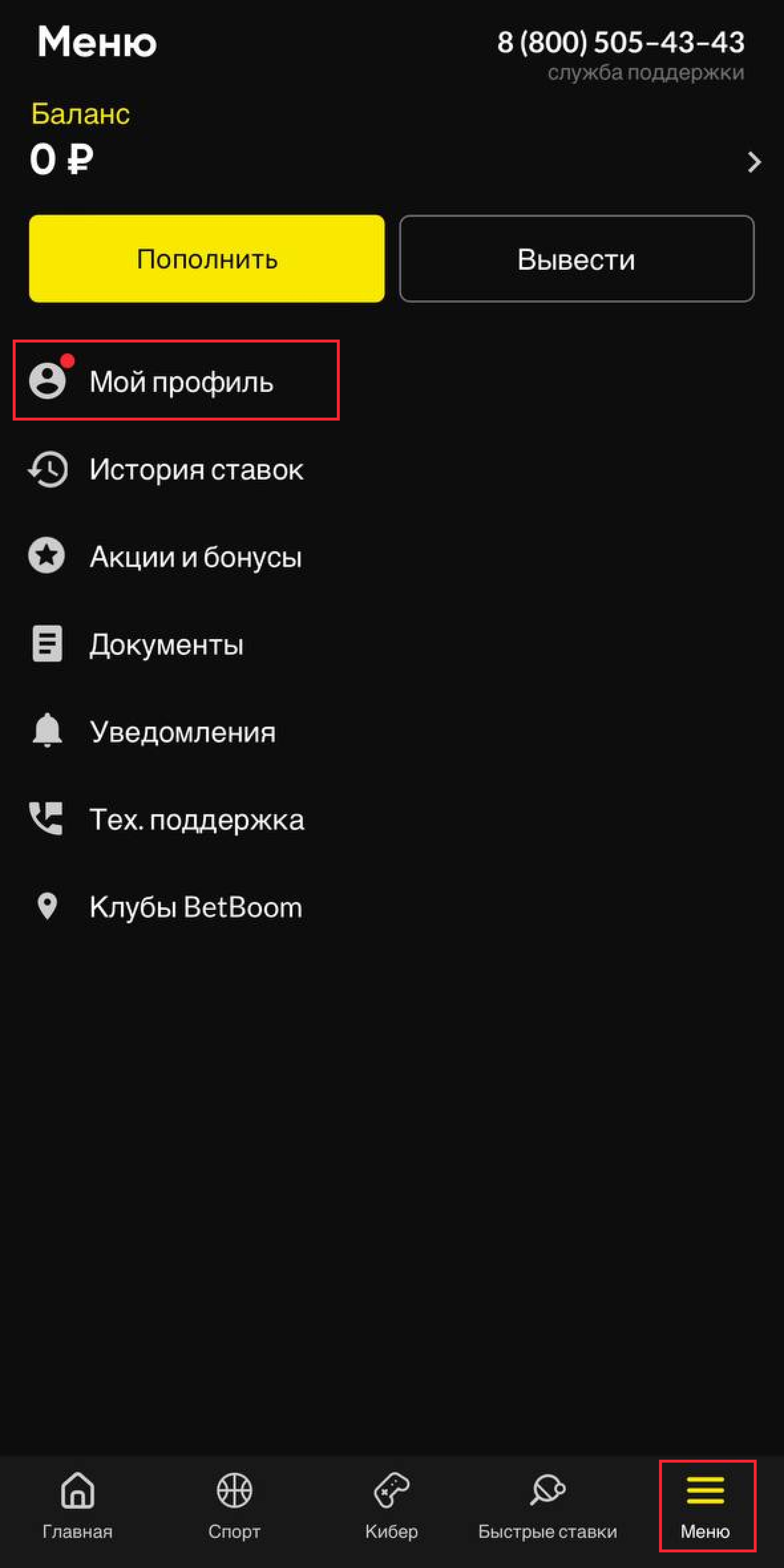The width and height of the screenshot is (784, 1568).
Task: Open История ставок
Action: point(195,469)
